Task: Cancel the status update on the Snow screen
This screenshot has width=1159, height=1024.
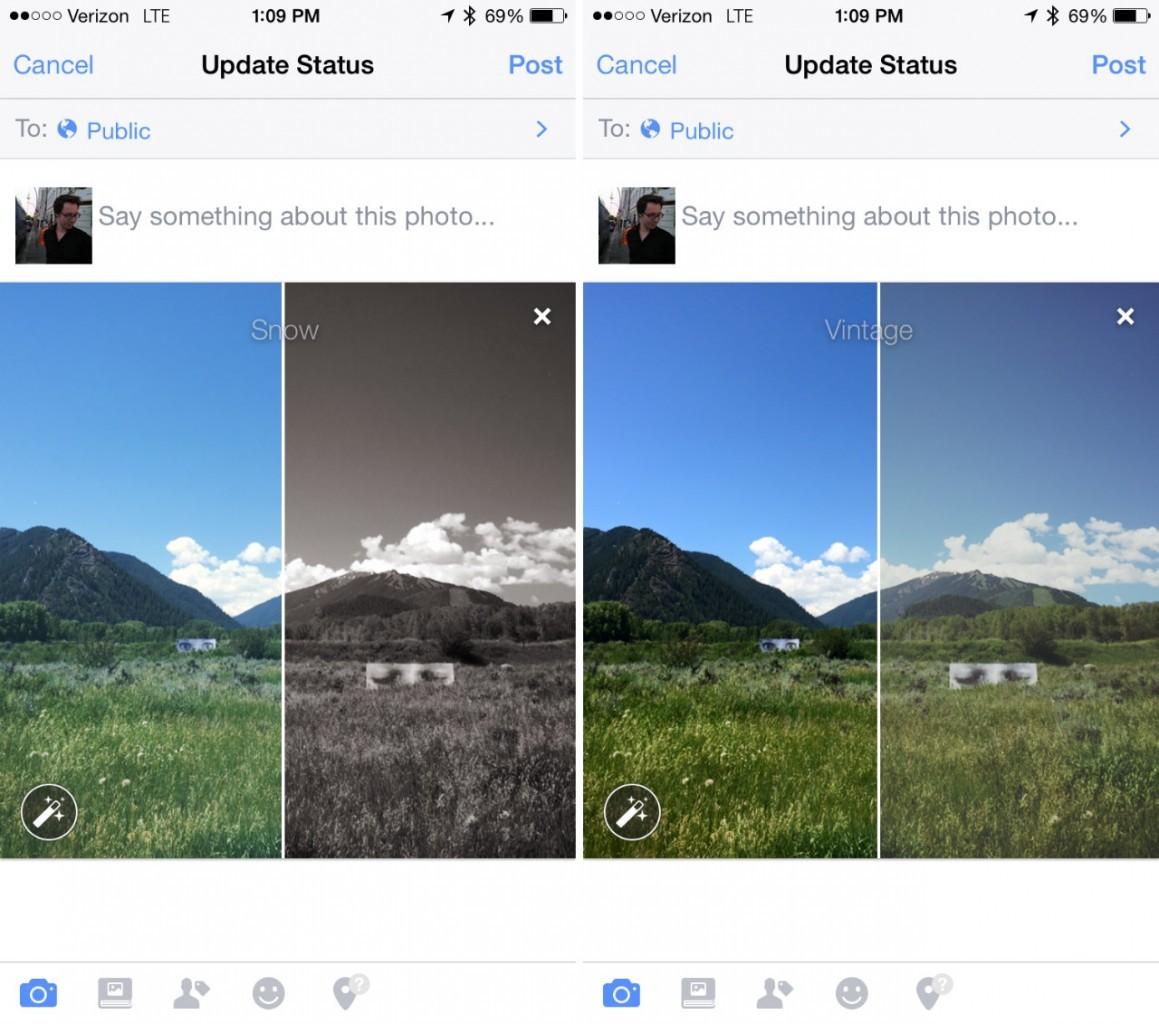Action: (53, 65)
